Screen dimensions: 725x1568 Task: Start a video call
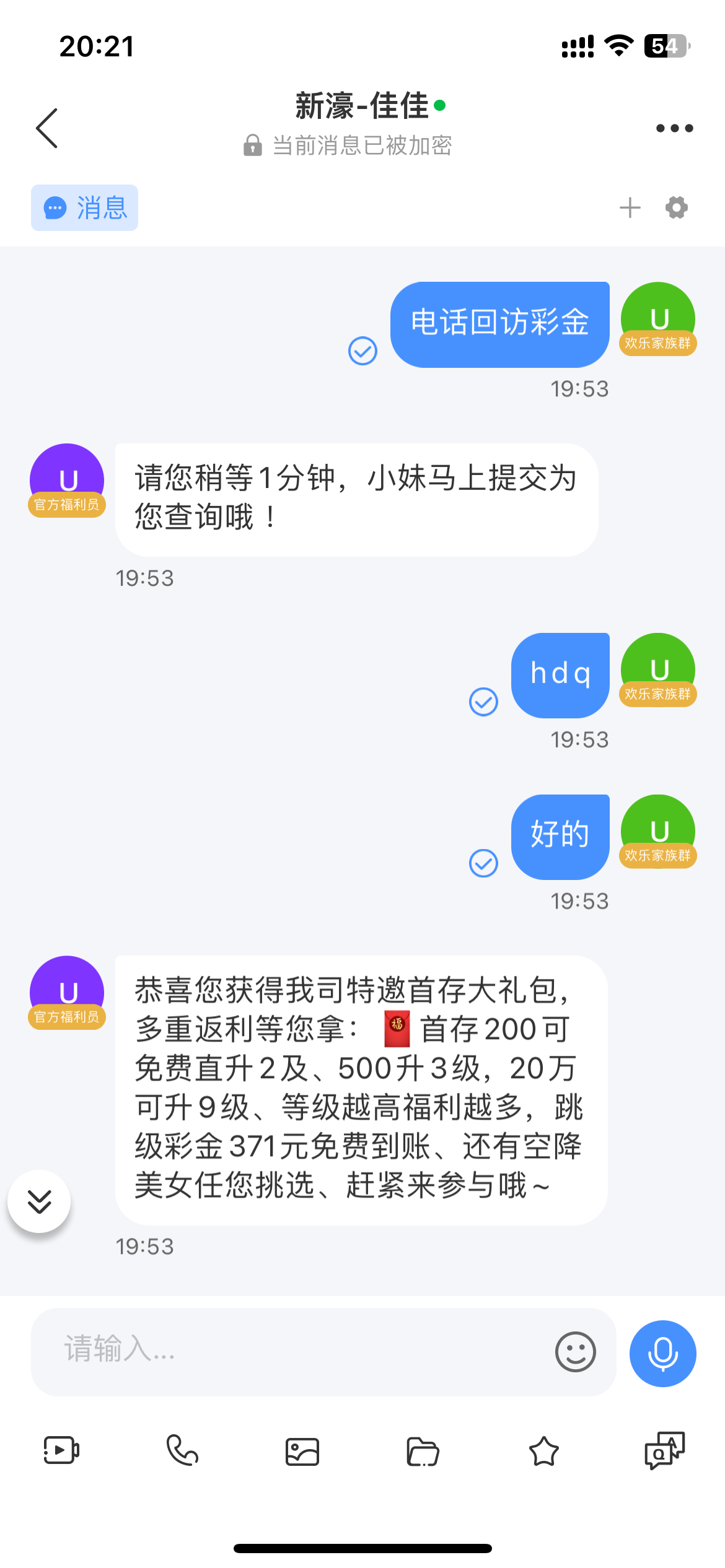pos(61,1450)
